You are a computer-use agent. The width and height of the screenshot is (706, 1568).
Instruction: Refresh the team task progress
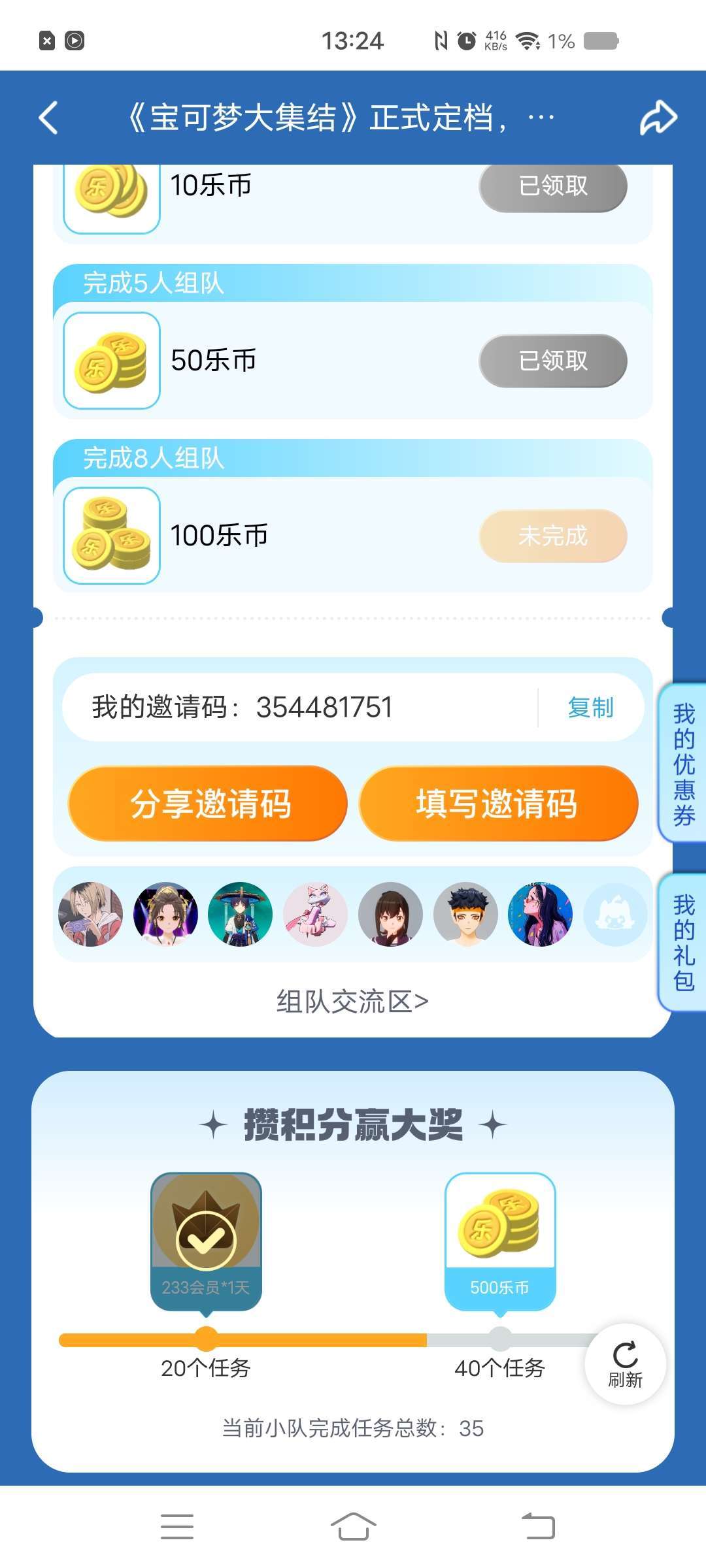point(625,1364)
